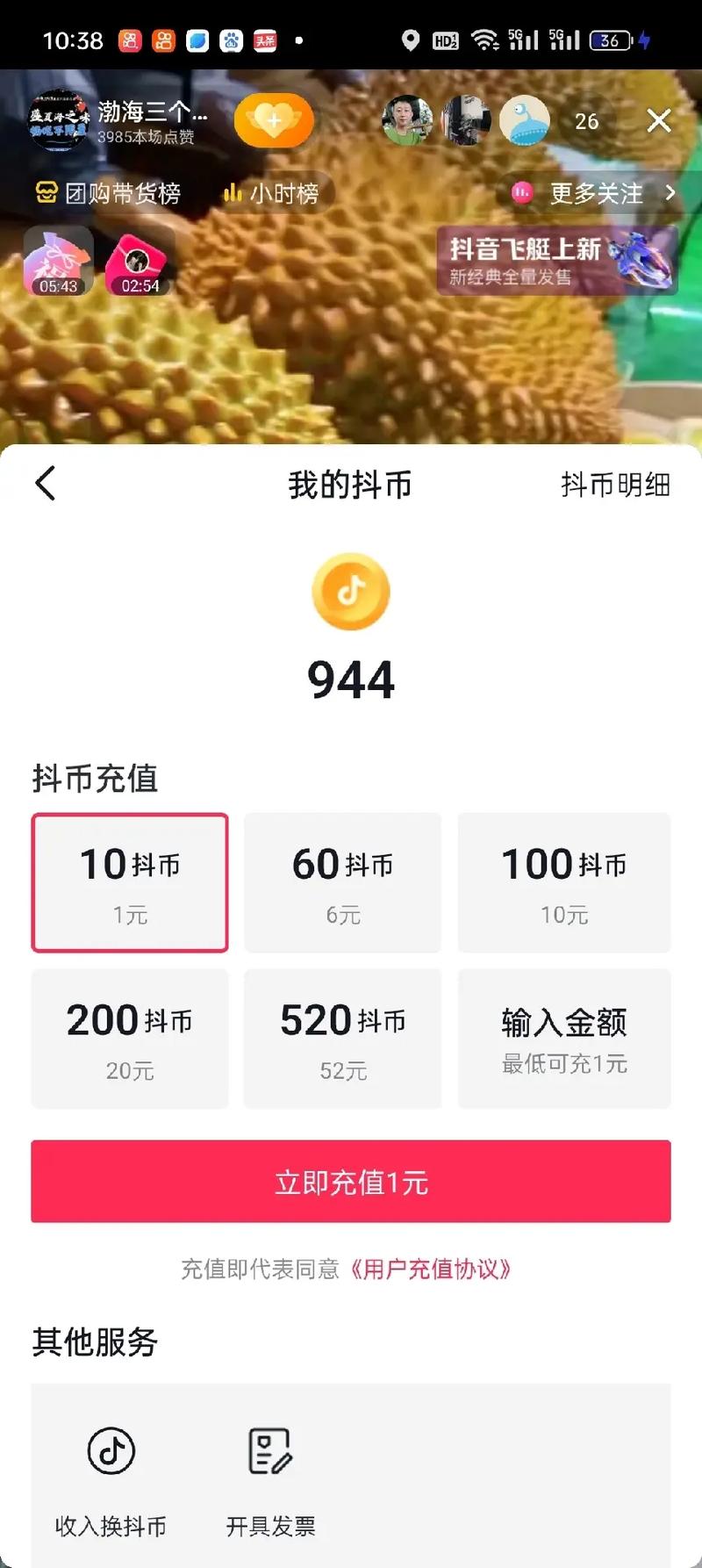Tap the streamer avatar 渤海三个
The width and height of the screenshot is (702, 1568).
[56, 120]
